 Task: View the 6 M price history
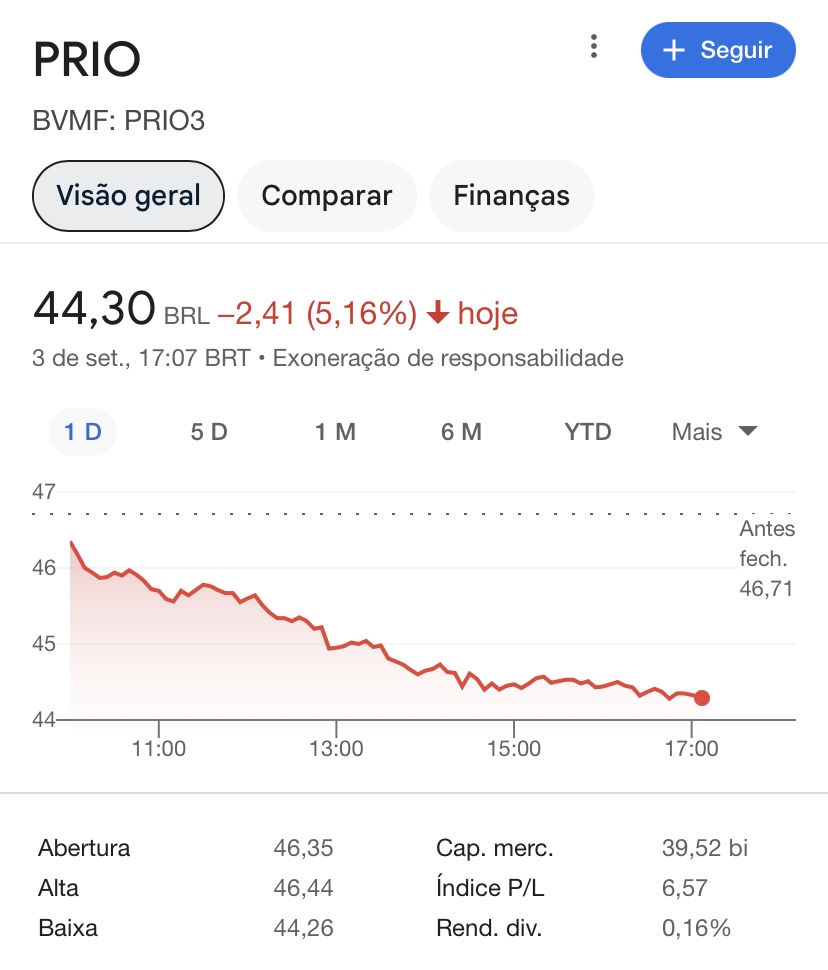pyautogui.click(x=461, y=432)
